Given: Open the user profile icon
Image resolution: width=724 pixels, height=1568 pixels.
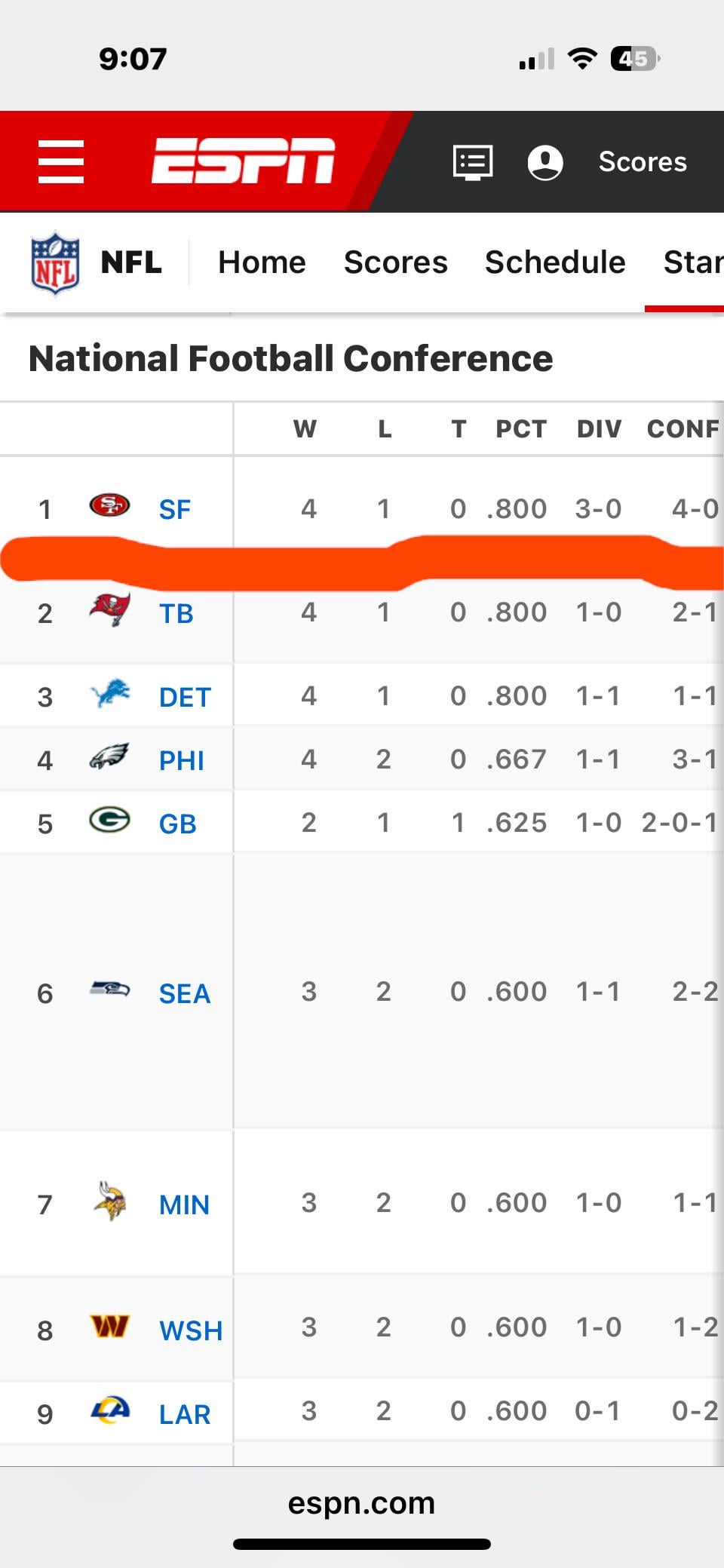Looking at the screenshot, I should pos(545,162).
